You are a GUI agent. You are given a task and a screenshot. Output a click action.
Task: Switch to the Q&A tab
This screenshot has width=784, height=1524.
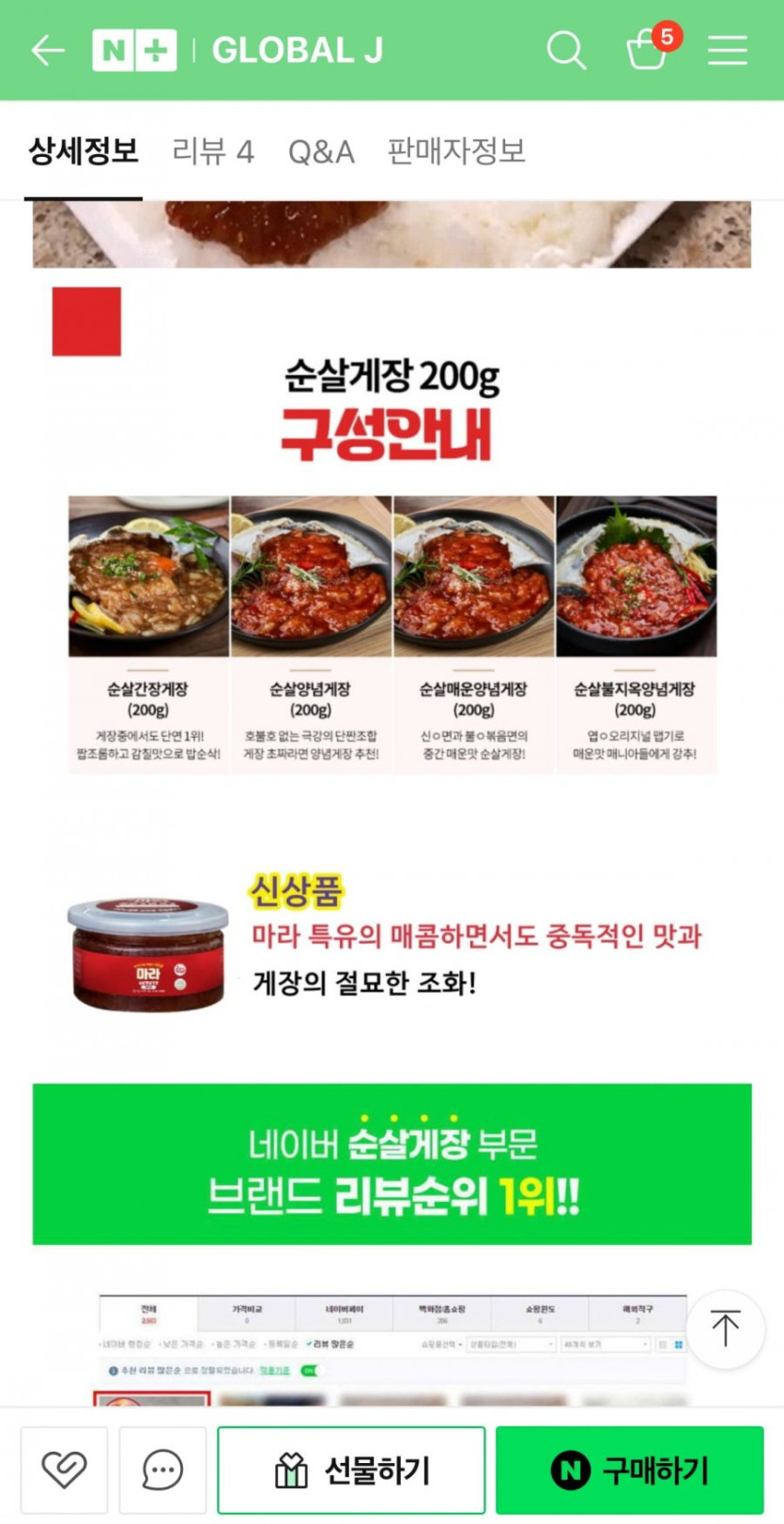pos(321,151)
